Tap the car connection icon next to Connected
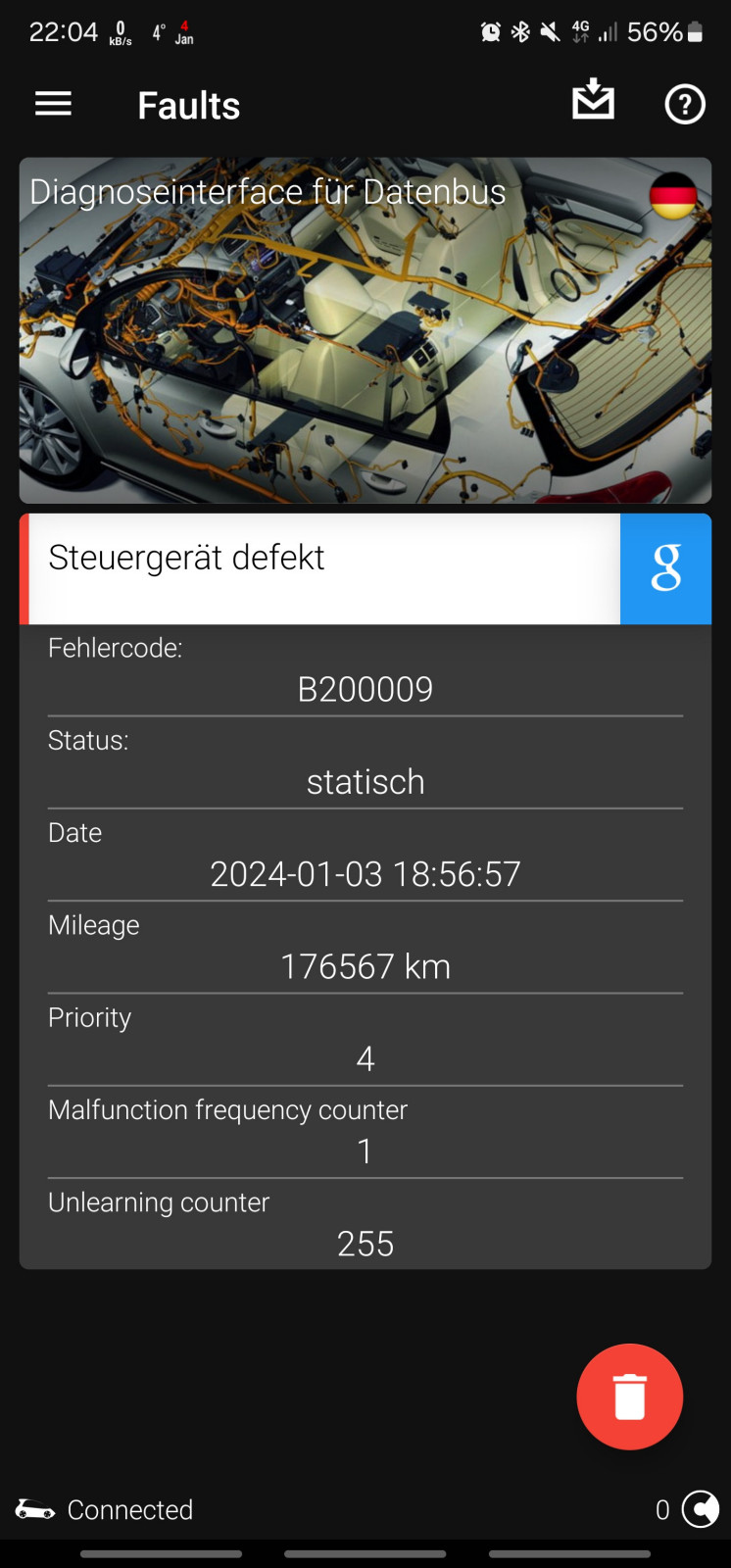This screenshot has width=731, height=1568. coord(36,1509)
